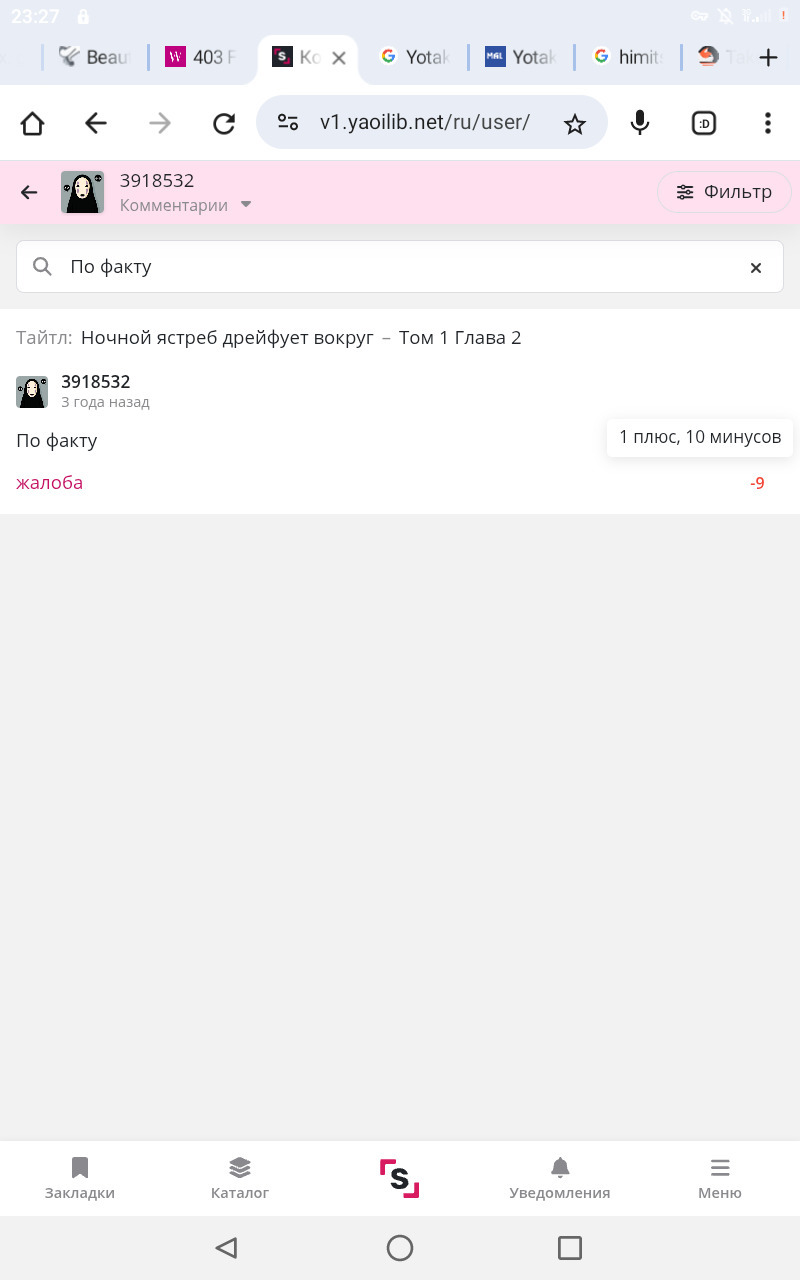Report the comment via жалоба

49,483
